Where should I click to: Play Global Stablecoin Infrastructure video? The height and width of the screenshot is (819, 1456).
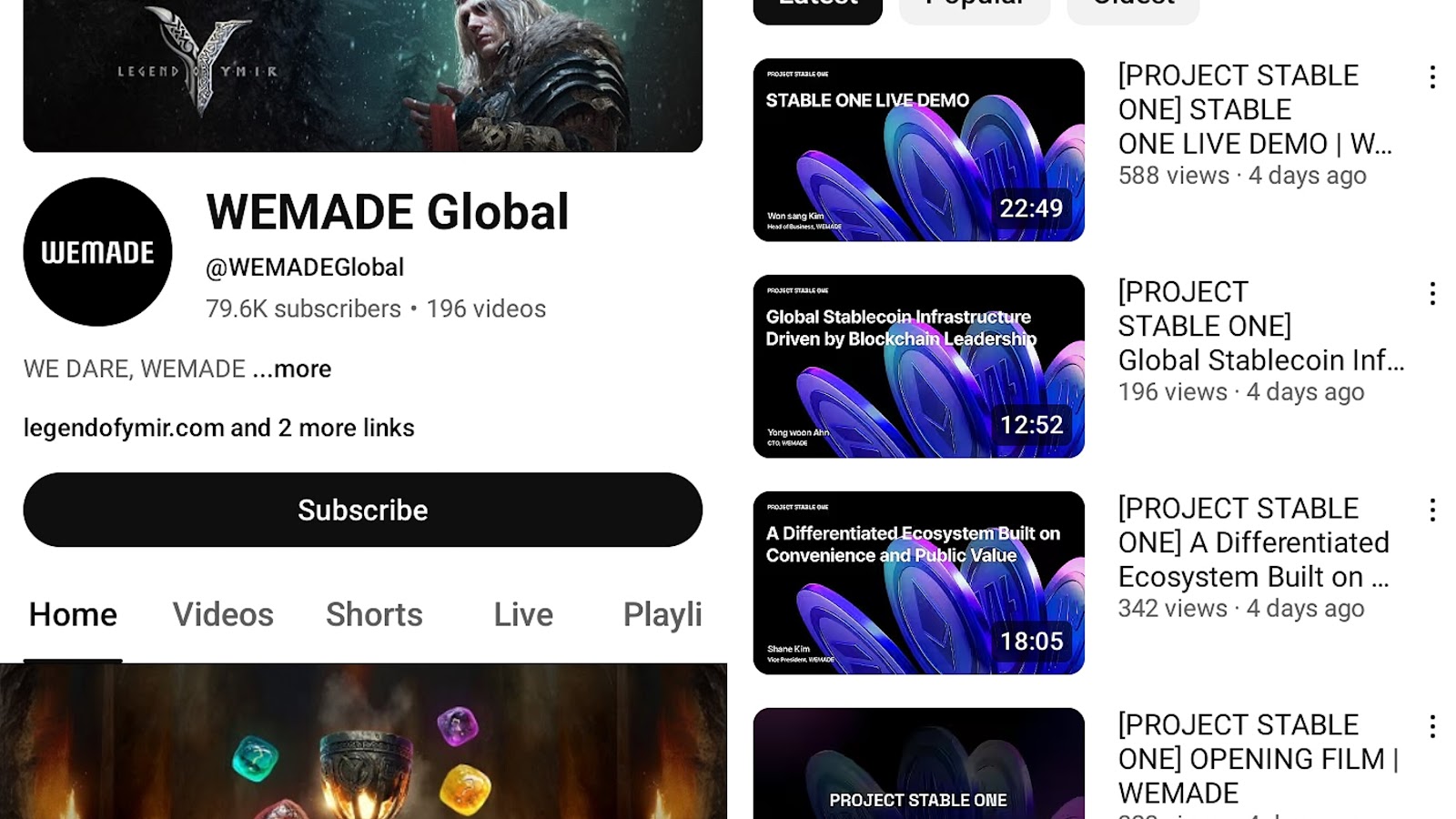(918, 366)
